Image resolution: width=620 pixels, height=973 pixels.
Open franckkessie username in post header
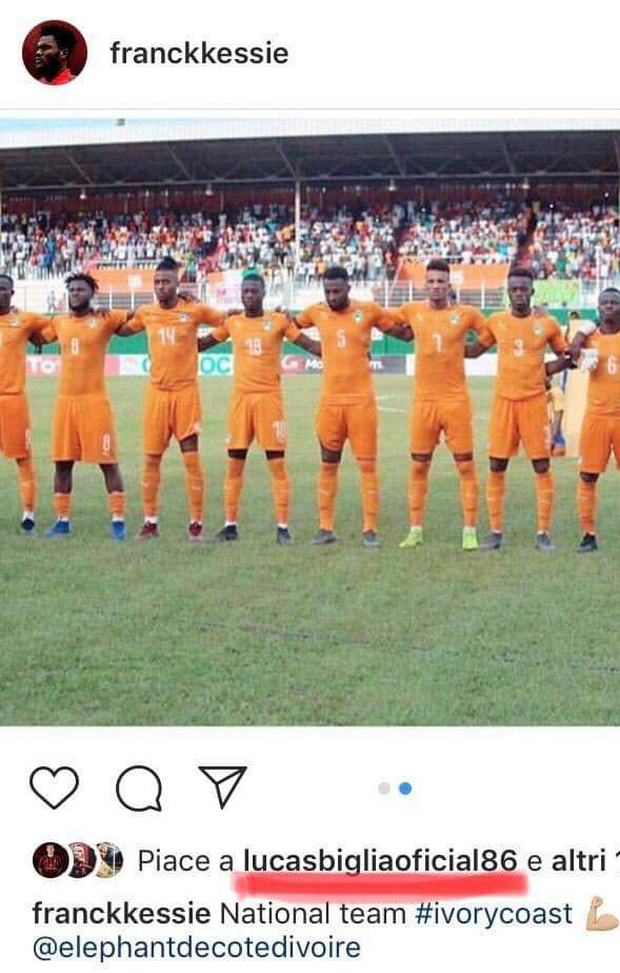pyautogui.click(x=198, y=53)
